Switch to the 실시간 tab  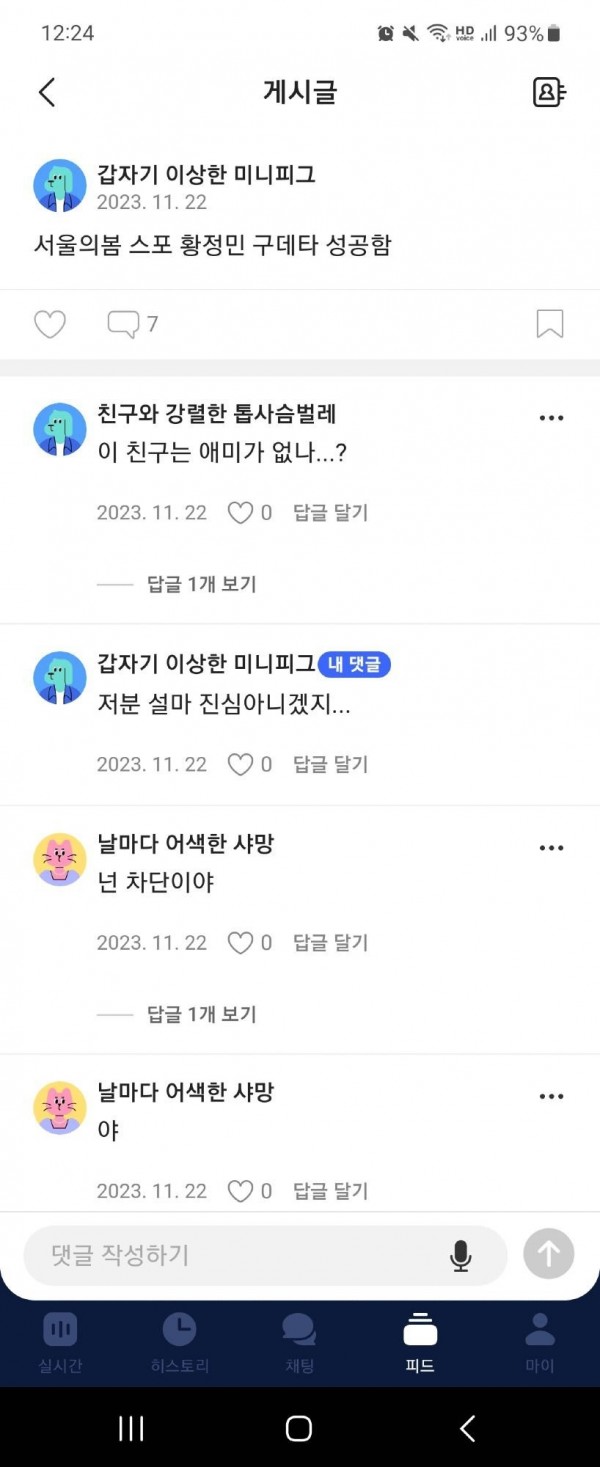60,1342
